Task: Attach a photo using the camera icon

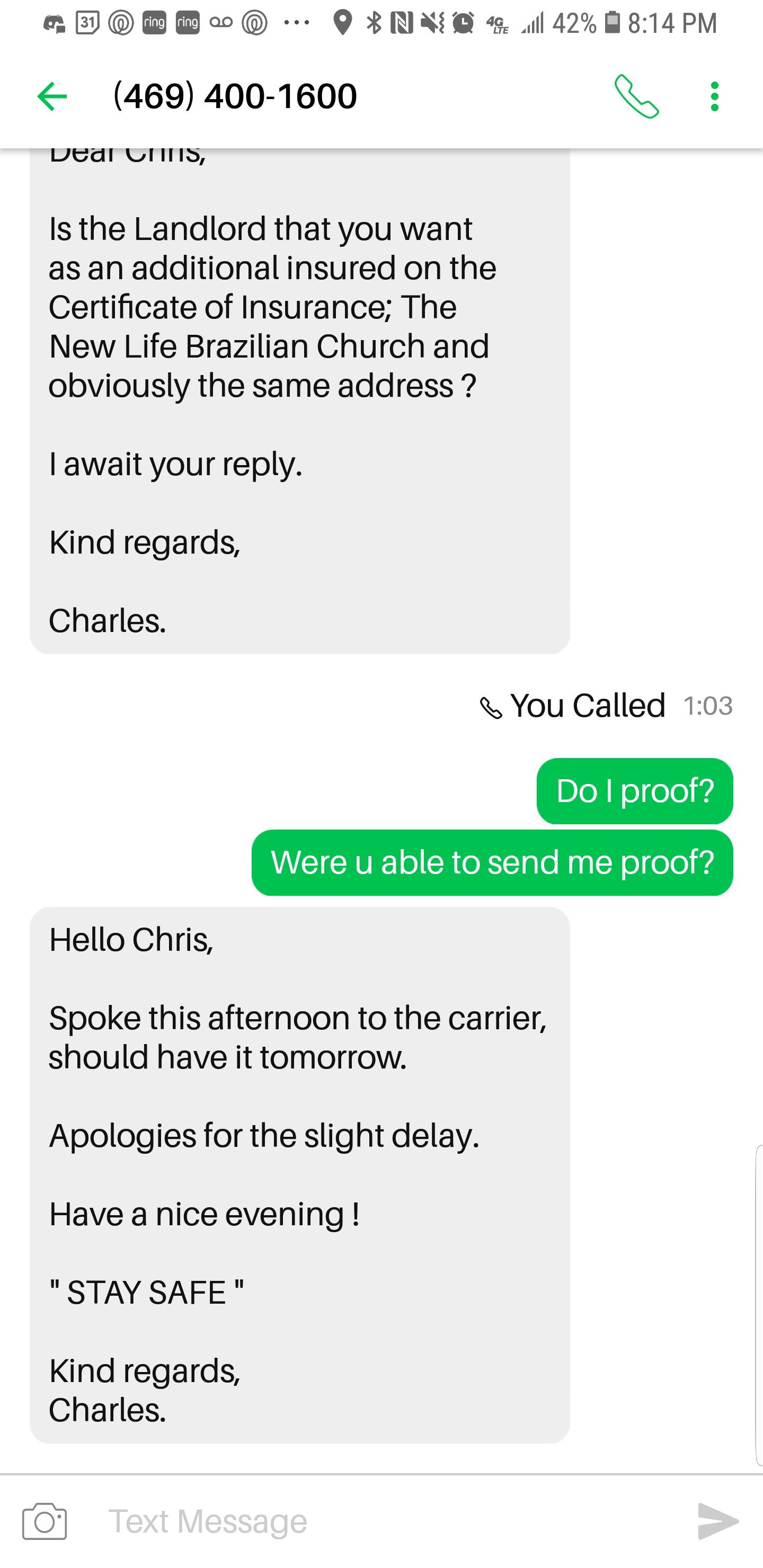Action: [45, 1521]
